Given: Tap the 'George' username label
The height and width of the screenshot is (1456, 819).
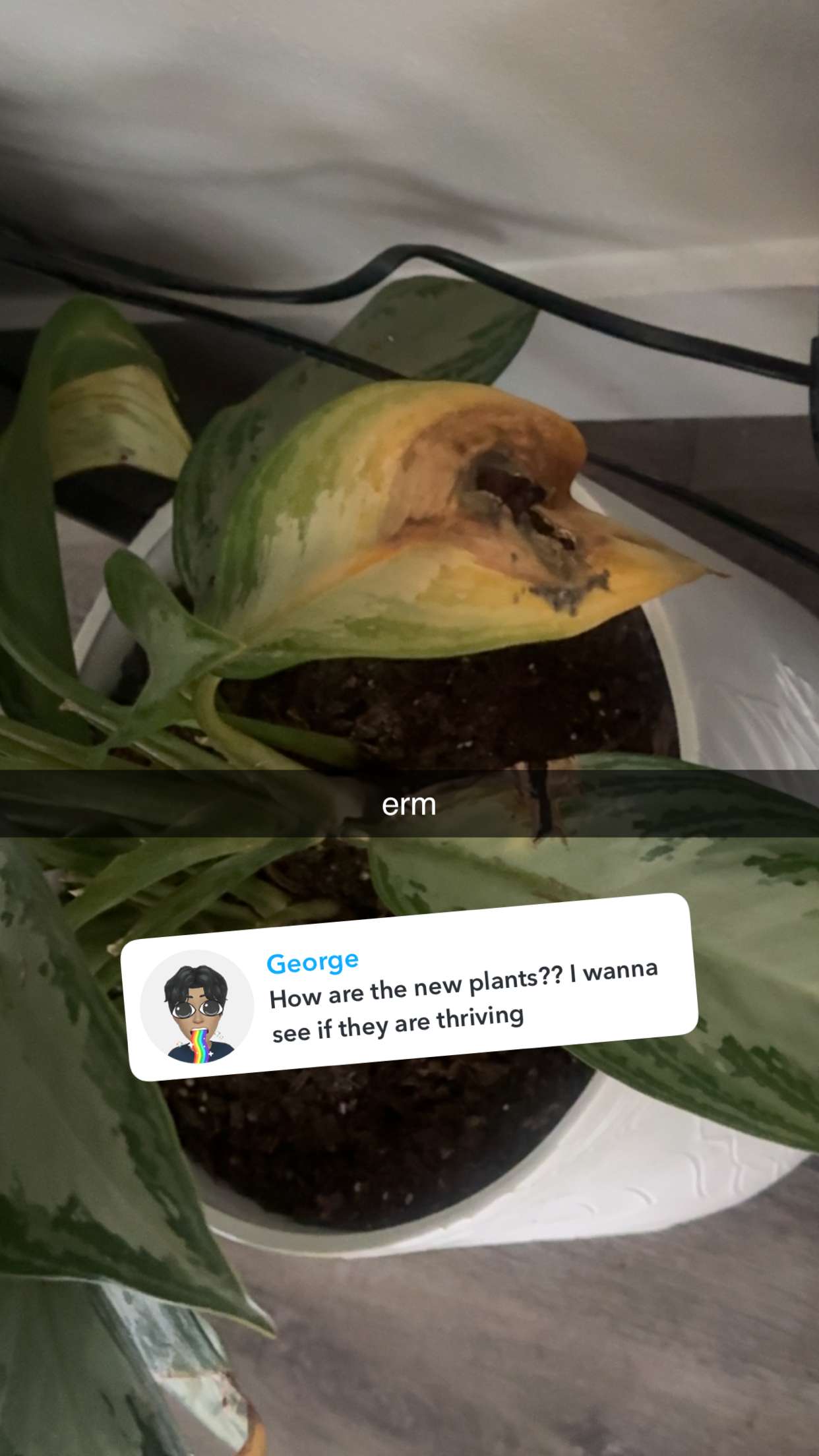Looking at the screenshot, I should [x=313, y=962].
